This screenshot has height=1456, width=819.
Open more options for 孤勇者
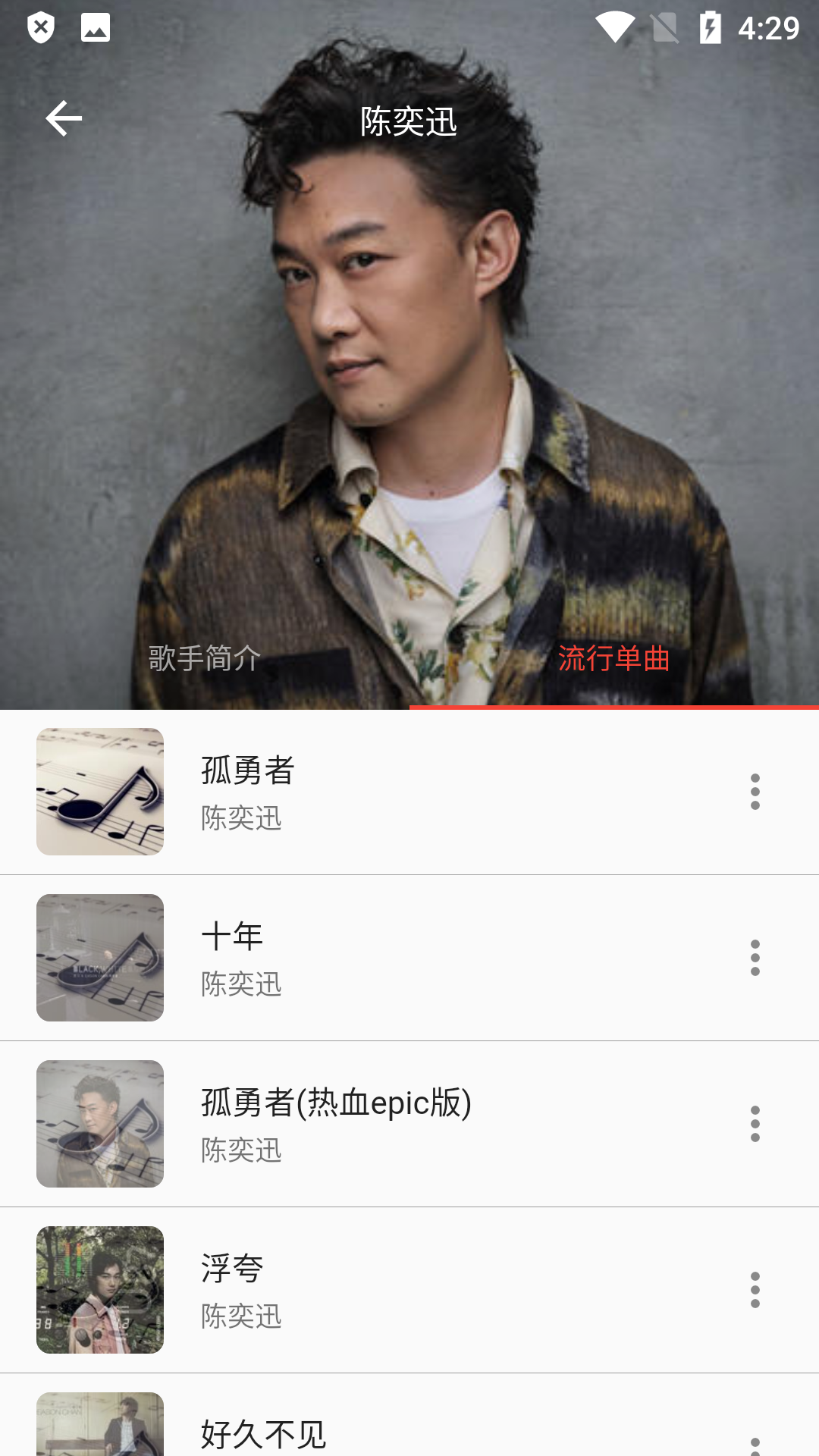[x=755, y=792]
